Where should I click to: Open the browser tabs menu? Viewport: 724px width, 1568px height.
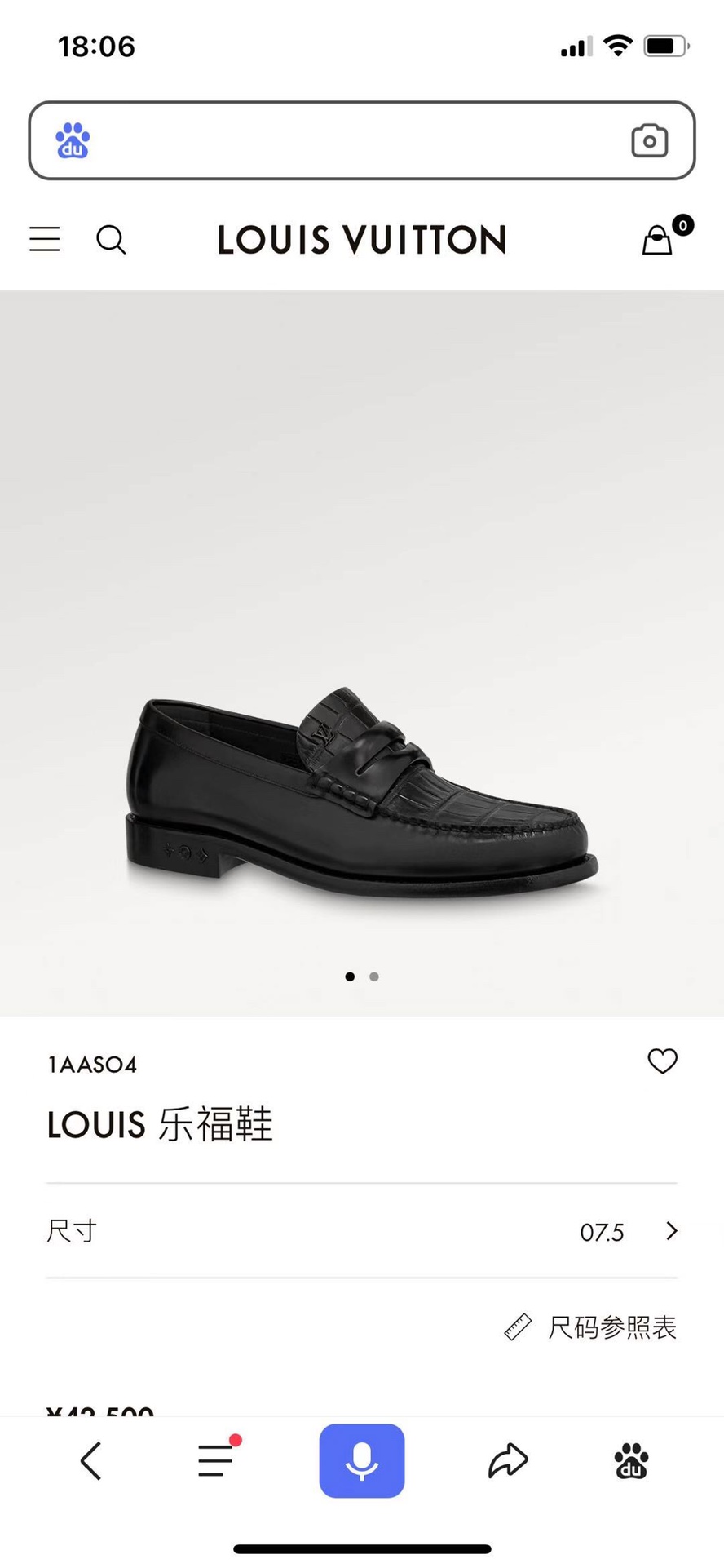[216, 1460]
